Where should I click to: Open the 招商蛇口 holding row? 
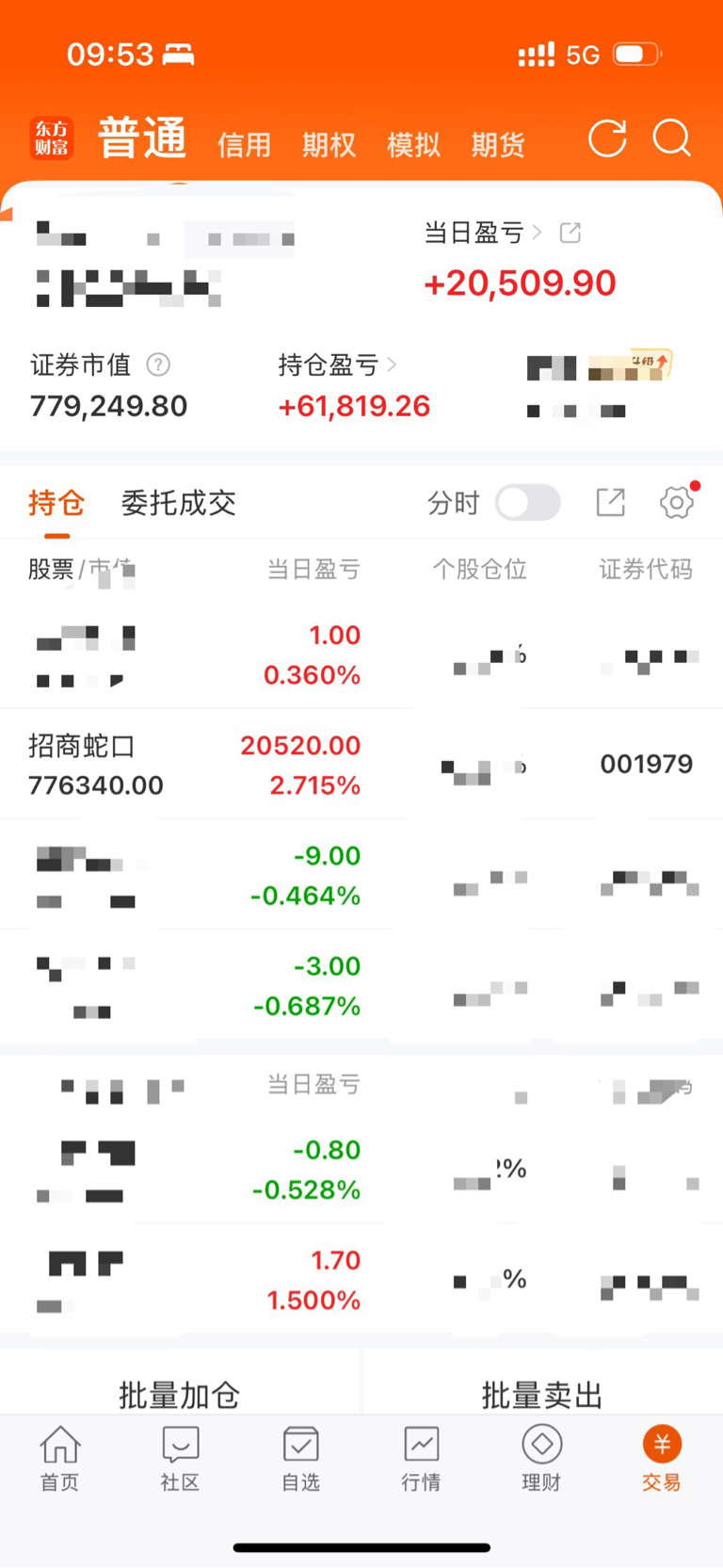pyautogui.click(x=361, y=765)
